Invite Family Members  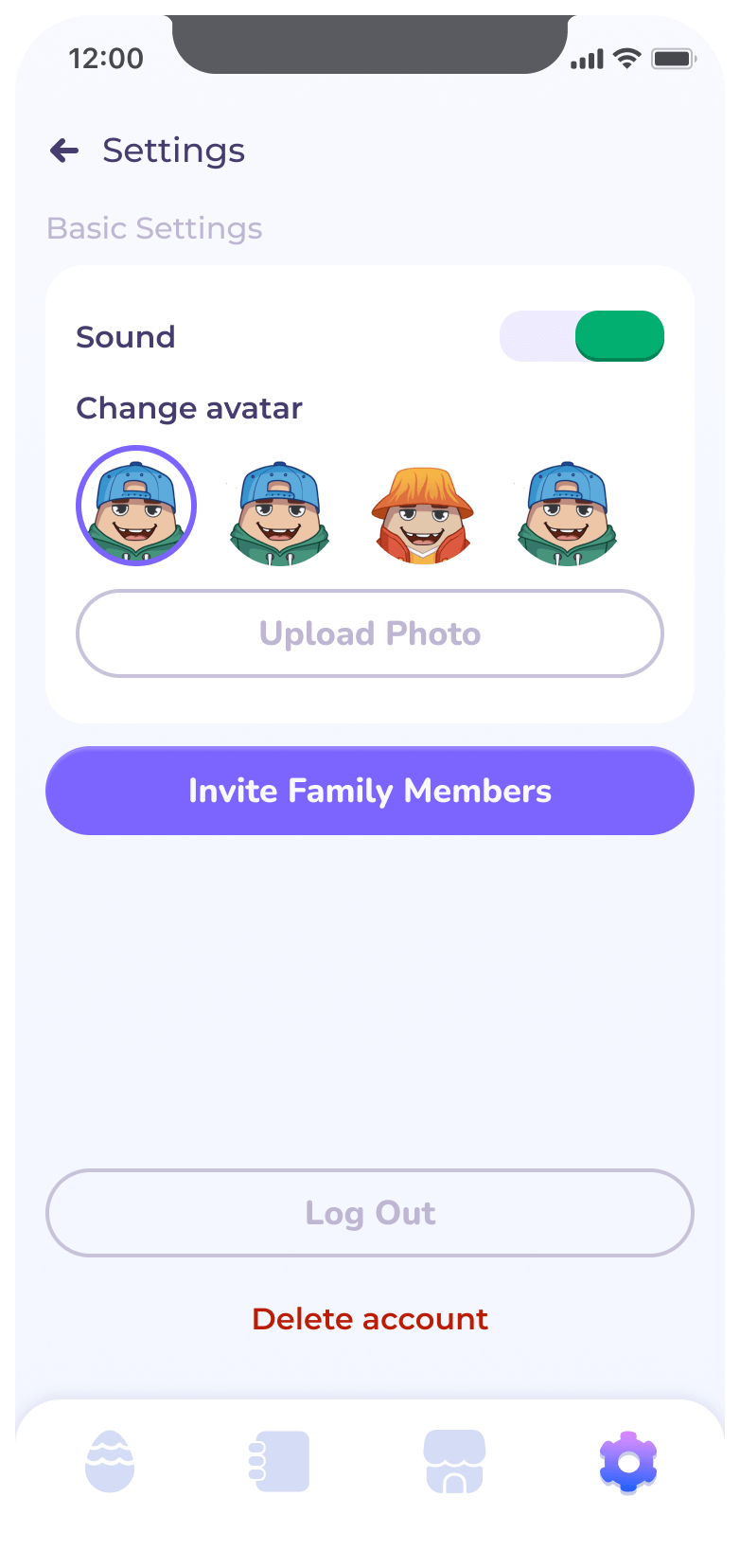[370, 791]
